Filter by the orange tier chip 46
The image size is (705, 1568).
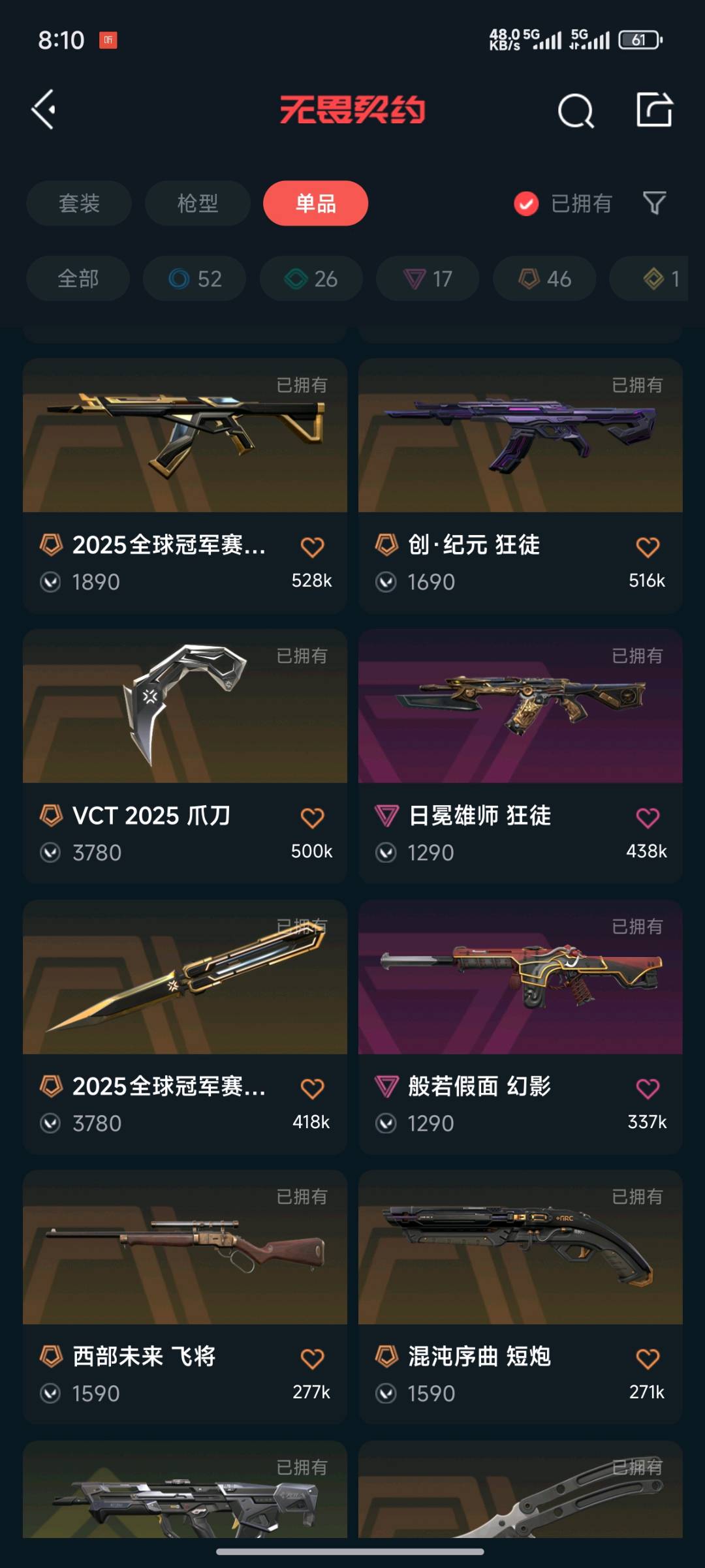point(544,279)
